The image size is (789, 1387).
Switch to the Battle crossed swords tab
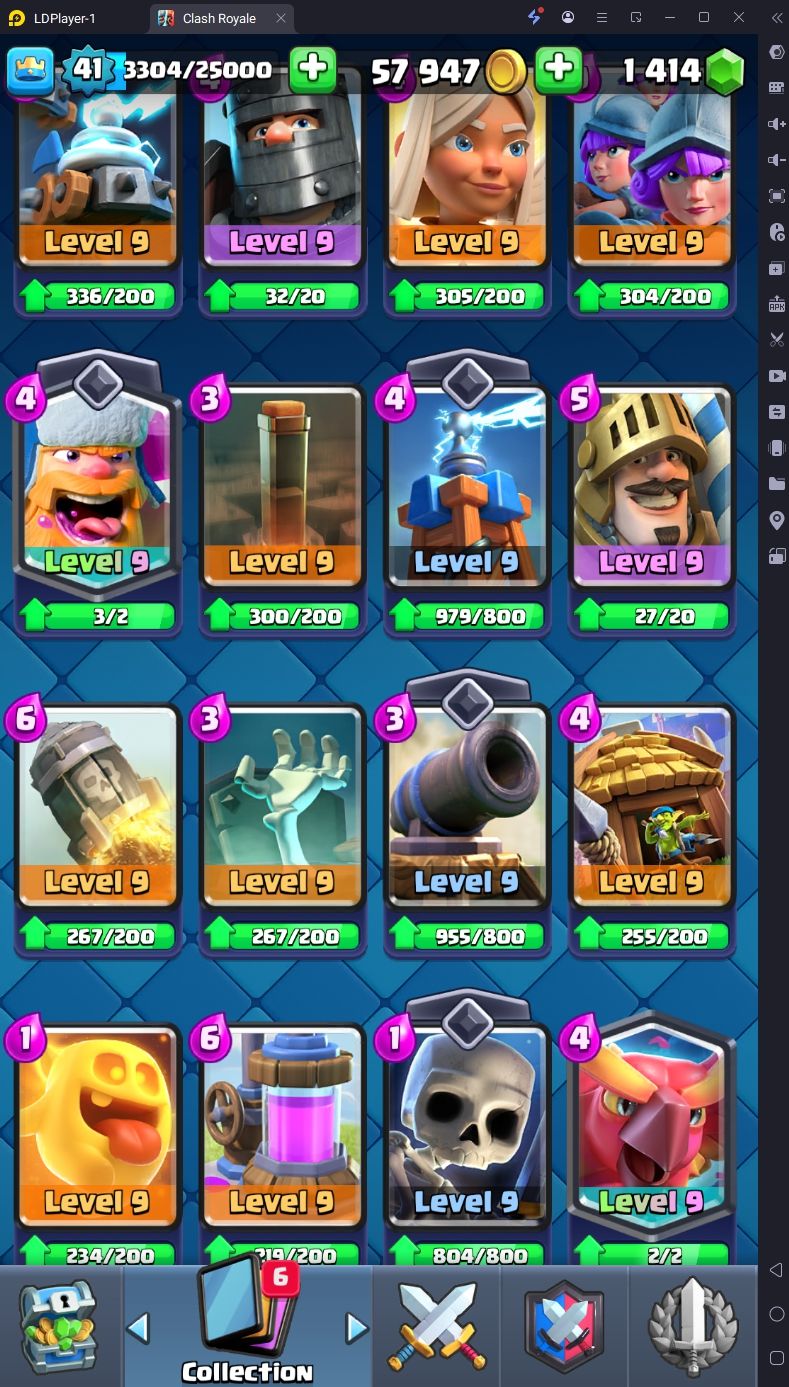tap(436, 1326)
